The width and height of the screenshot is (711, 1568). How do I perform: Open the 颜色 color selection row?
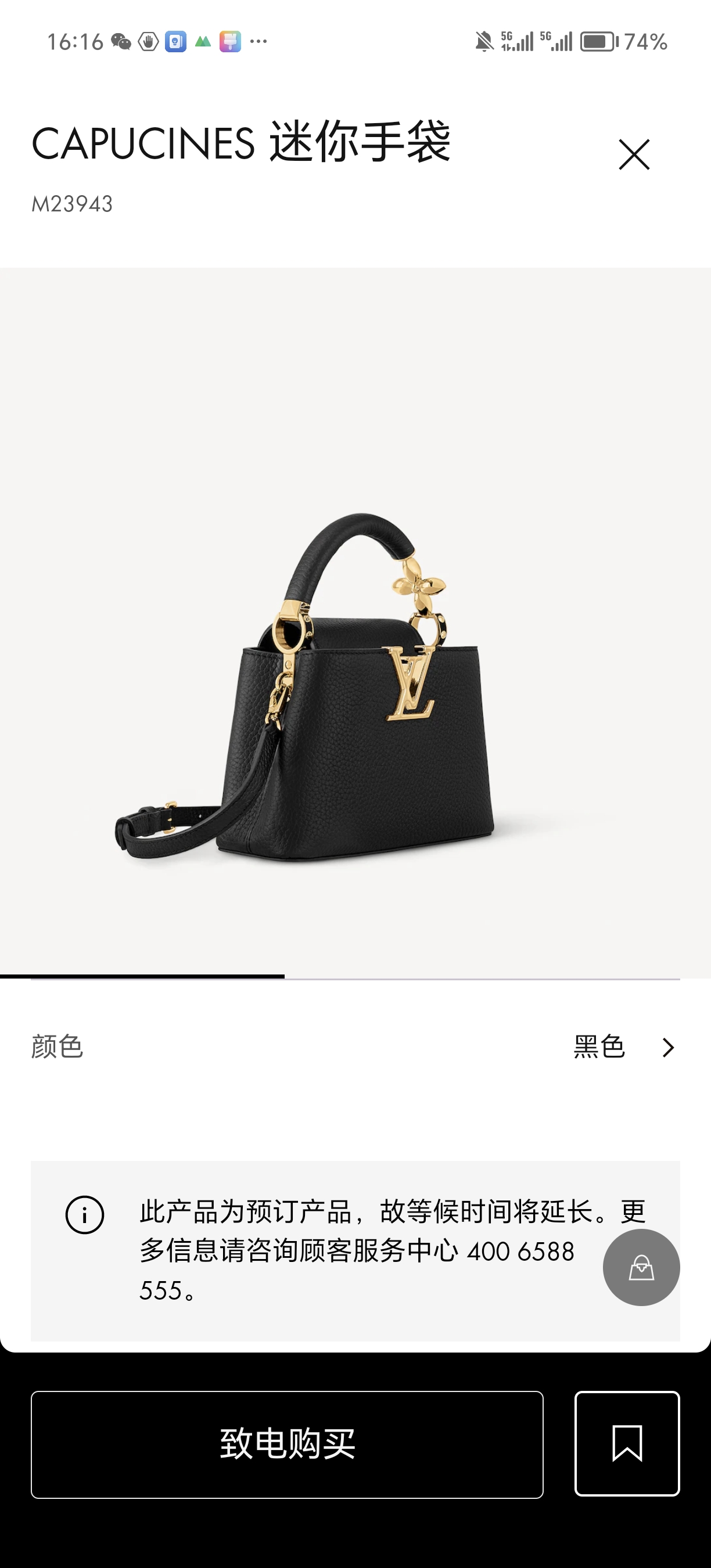[355, 1047]
